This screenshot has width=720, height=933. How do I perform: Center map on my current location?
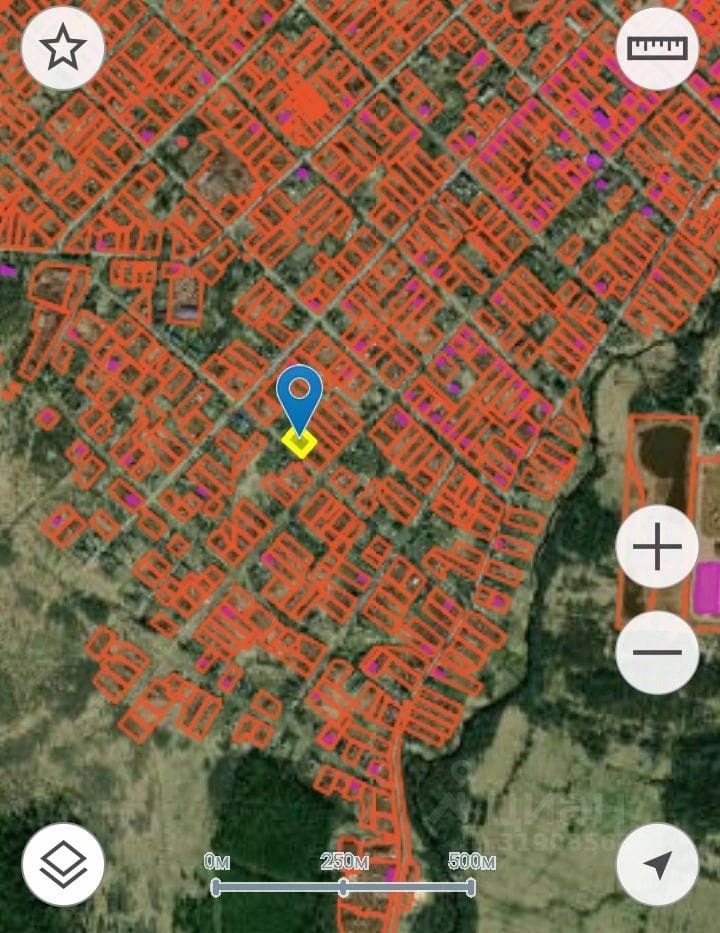(x=657, y=865)
